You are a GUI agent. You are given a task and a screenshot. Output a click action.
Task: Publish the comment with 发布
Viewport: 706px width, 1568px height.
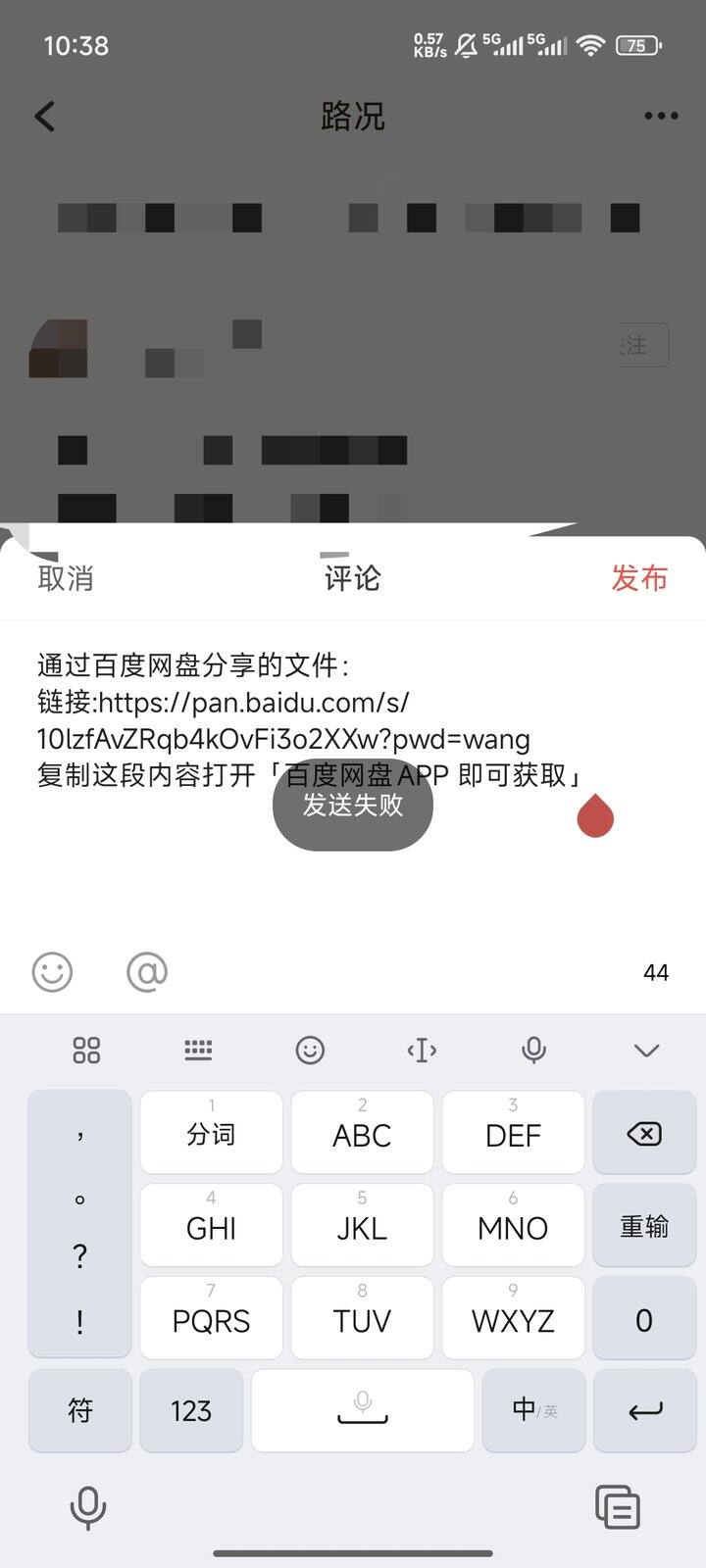(x=639, y=578)
